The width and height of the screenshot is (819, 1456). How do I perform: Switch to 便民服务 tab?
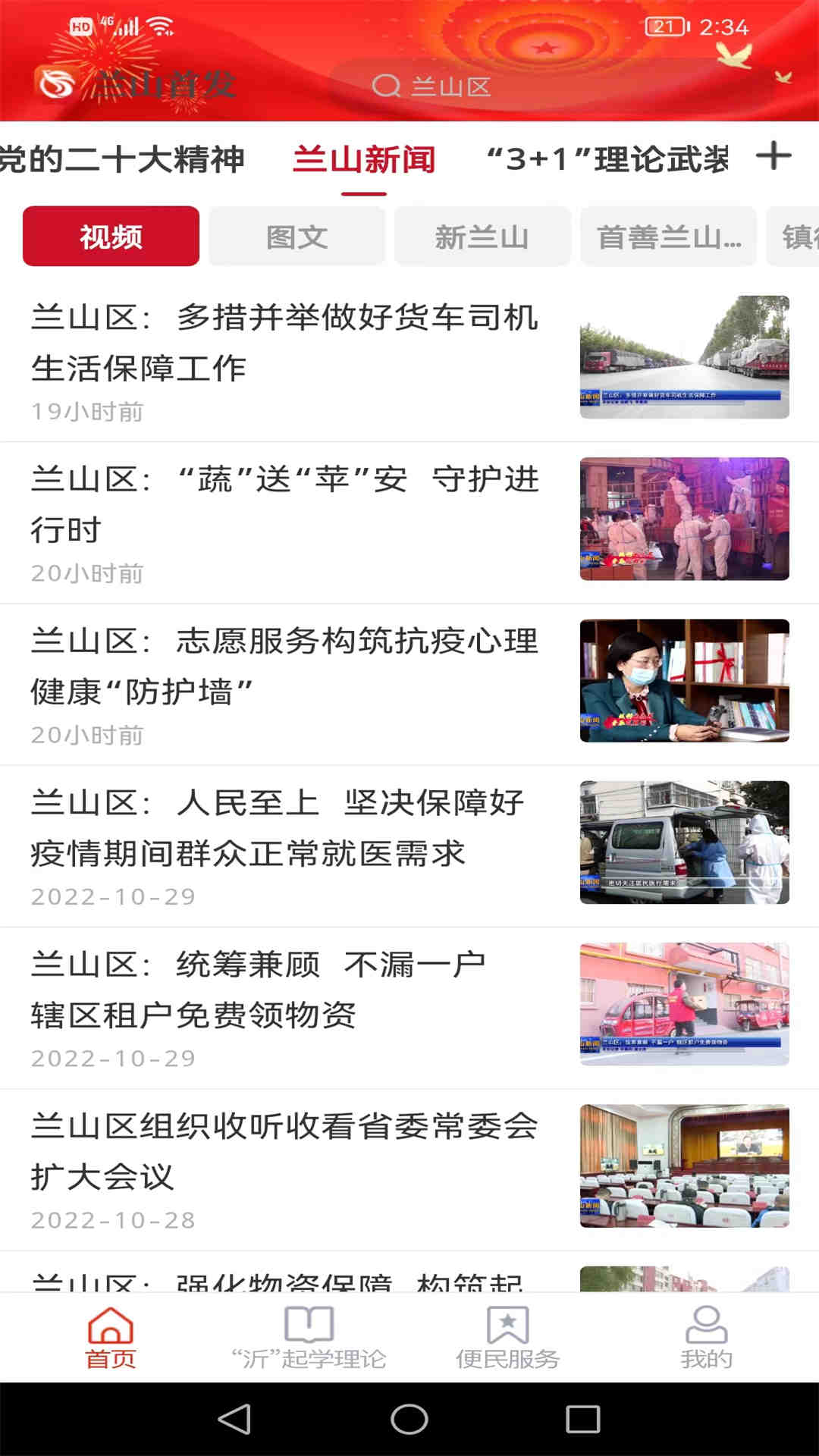coord(507,1337)
